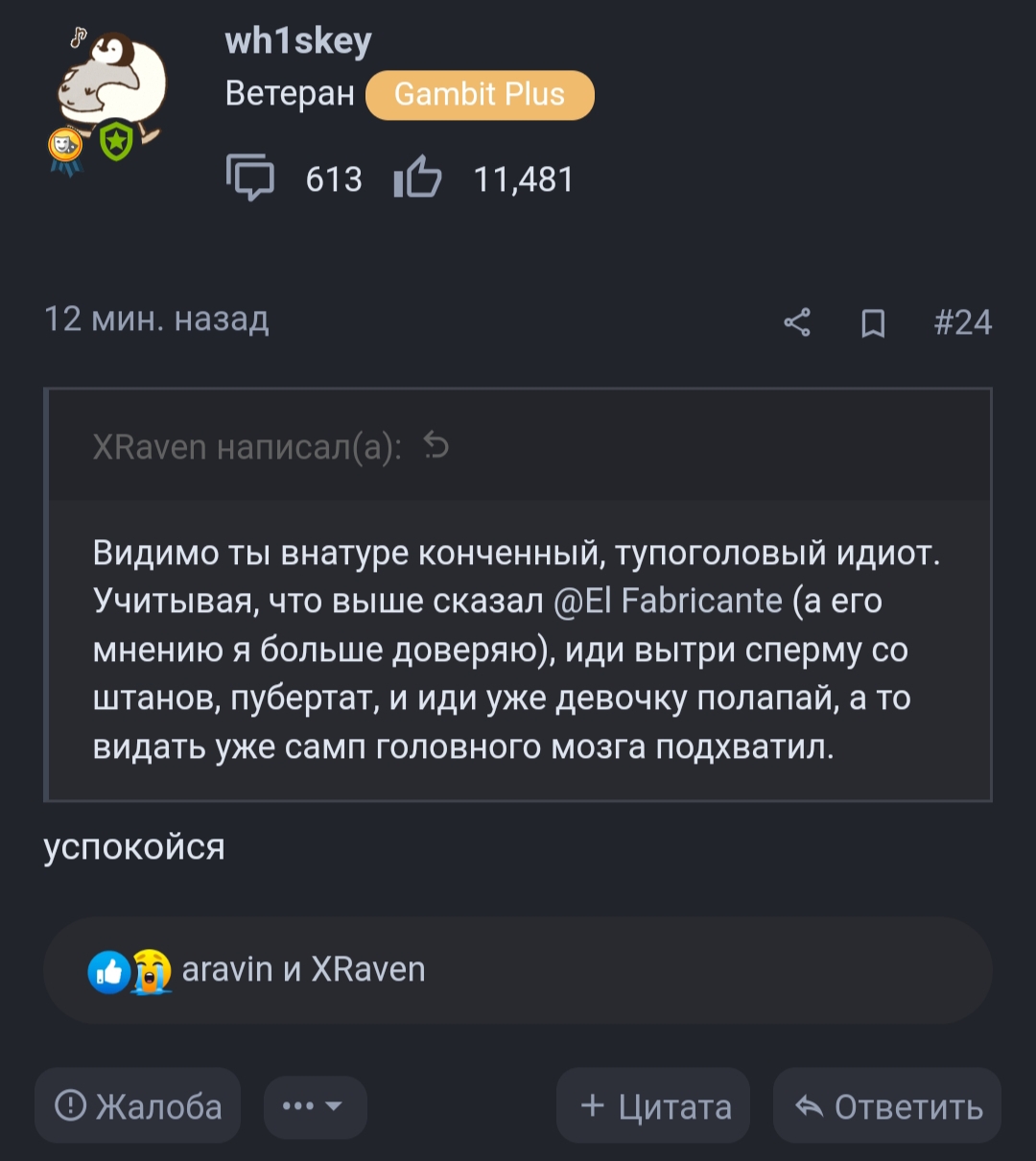Expand the three-dots dropdown menu
Screen dimensions: 1036x1161
tap(315, 1106)
